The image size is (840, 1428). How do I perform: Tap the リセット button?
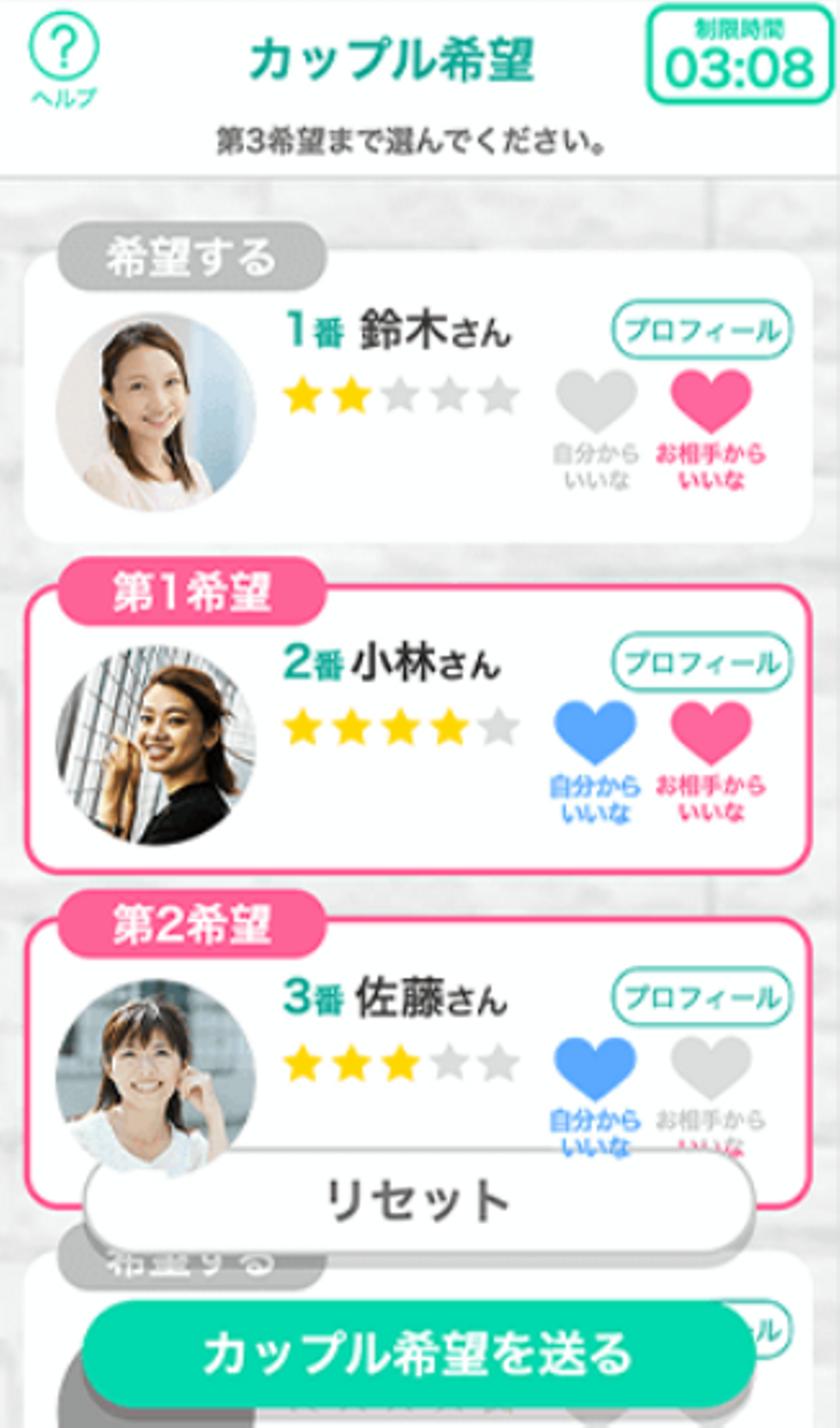pos(419,1201)
